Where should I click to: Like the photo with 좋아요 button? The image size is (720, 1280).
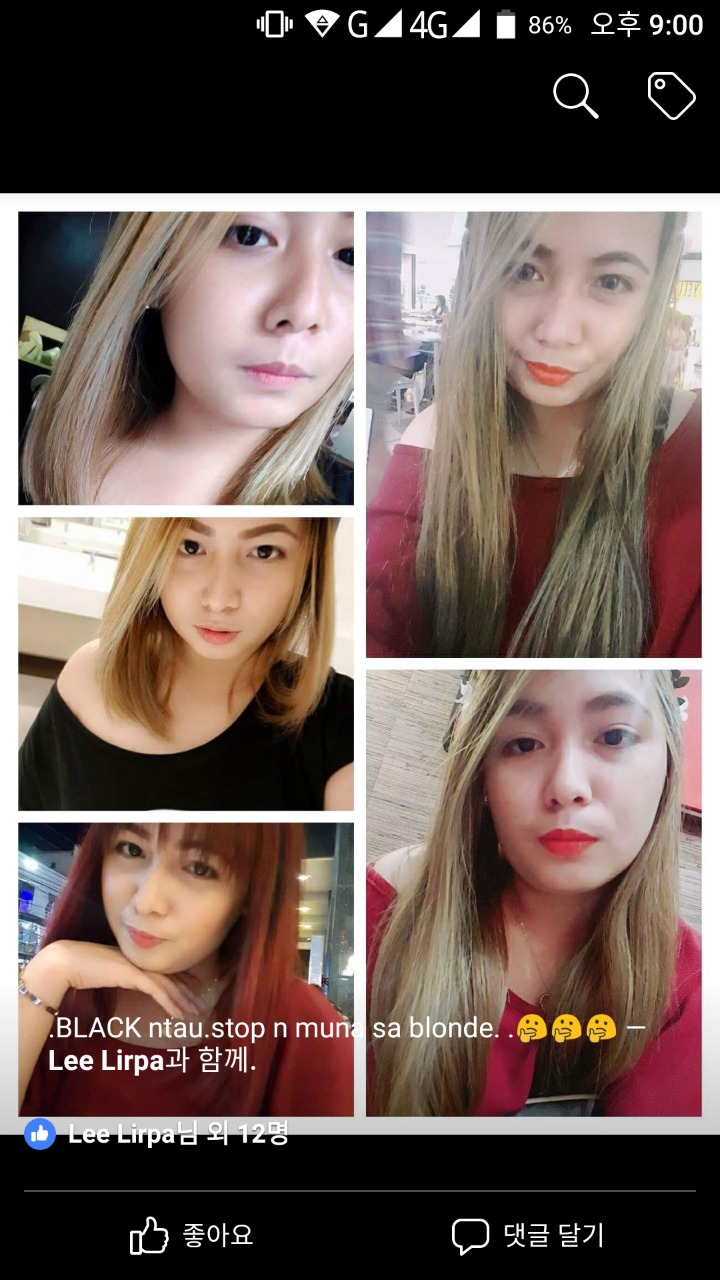[x=192, y=1236]
